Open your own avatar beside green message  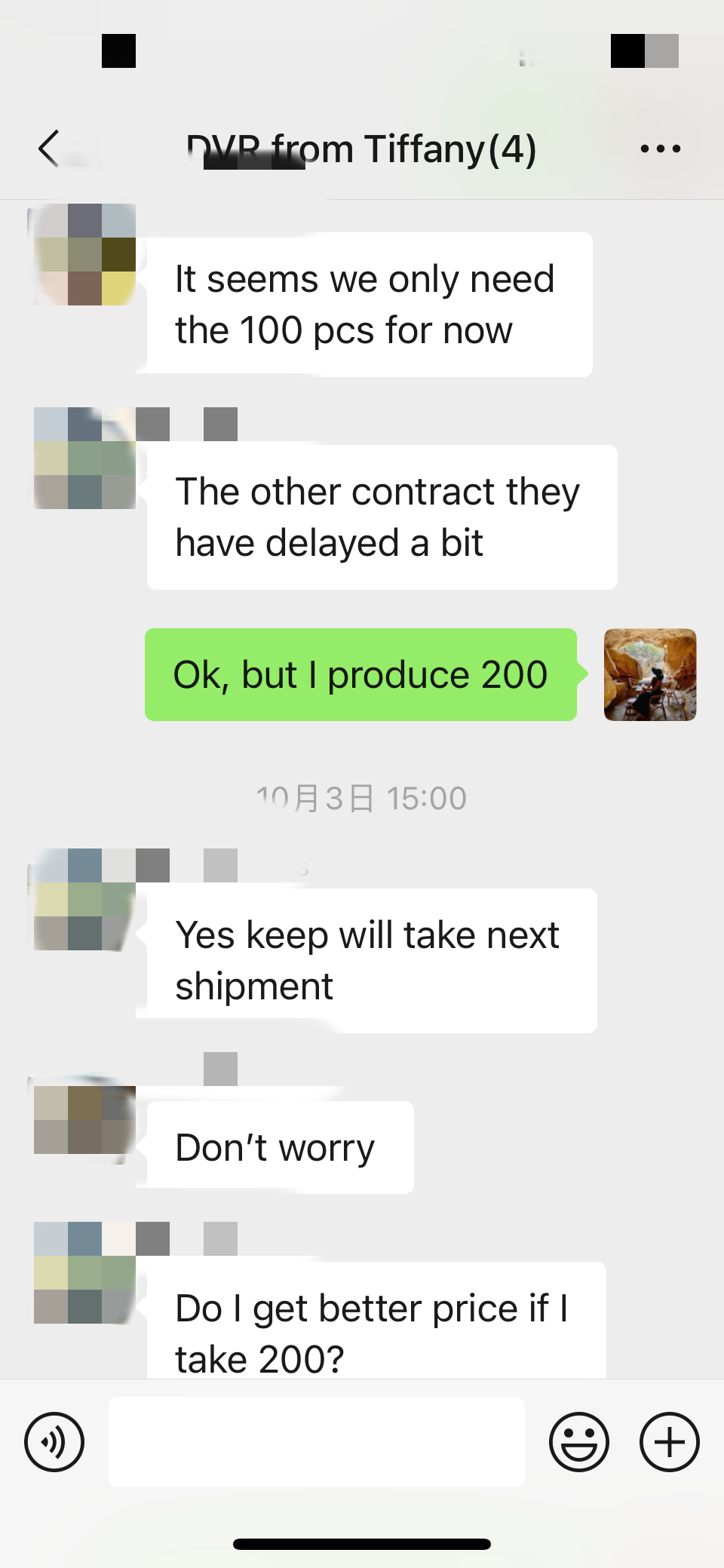coord(650,675)
